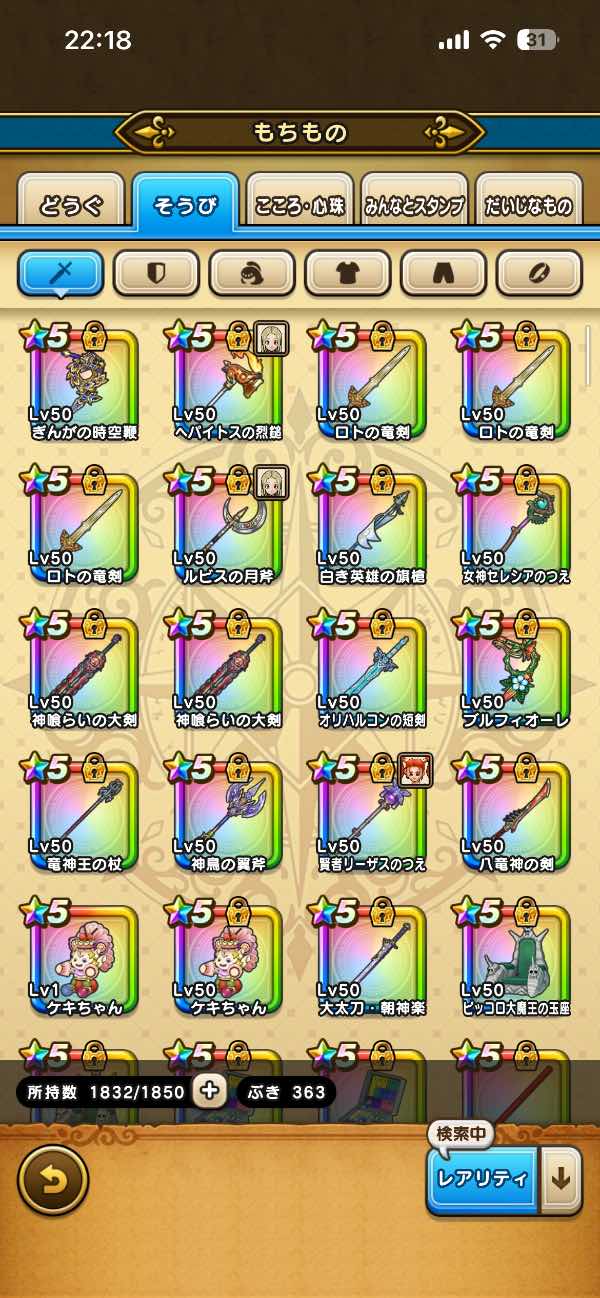
Task: Select the helmet equipment filter
Action: [252, 272]
